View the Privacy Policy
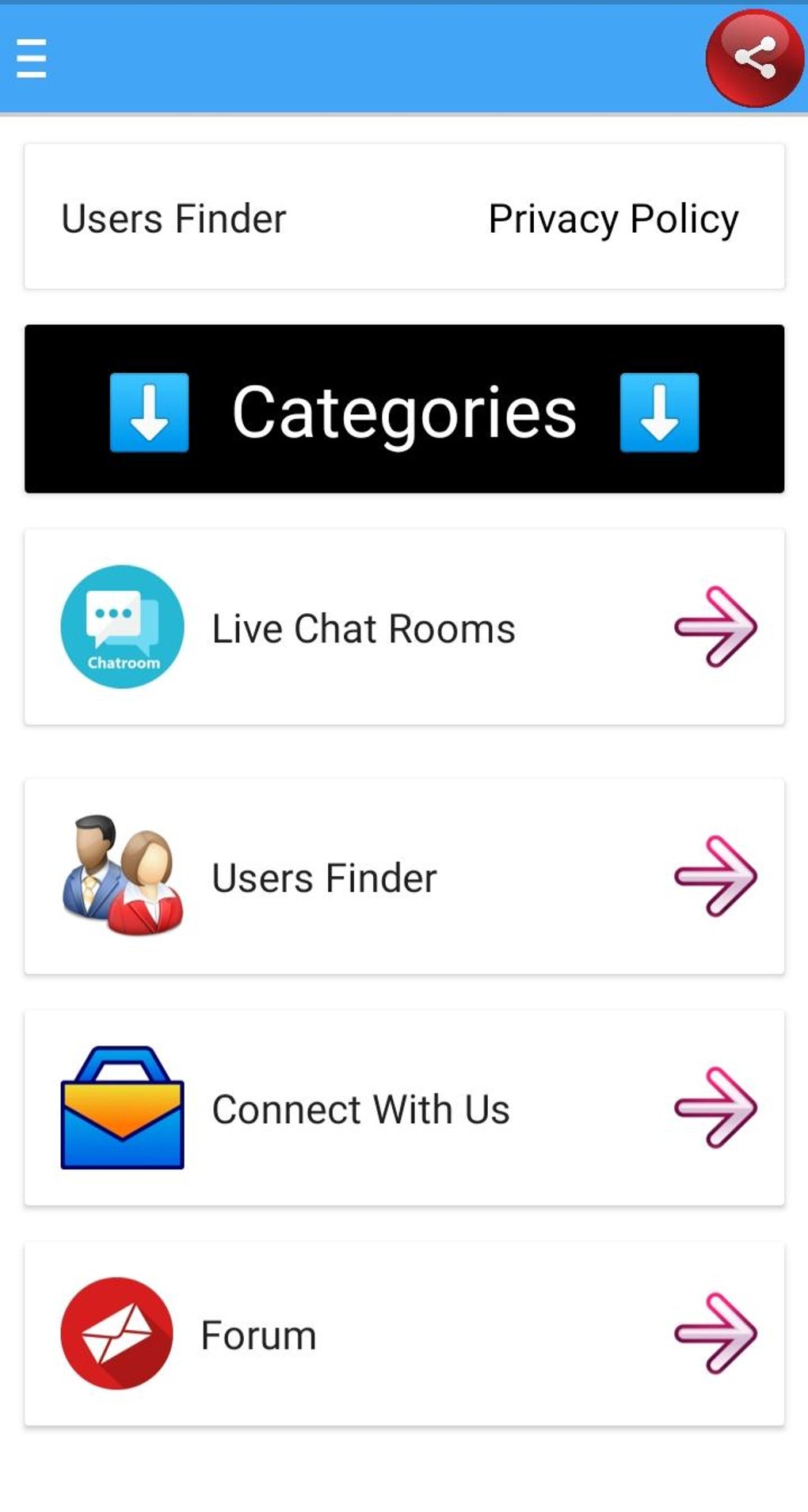Viewport: 808px width, 1512px height. point(613,219)
